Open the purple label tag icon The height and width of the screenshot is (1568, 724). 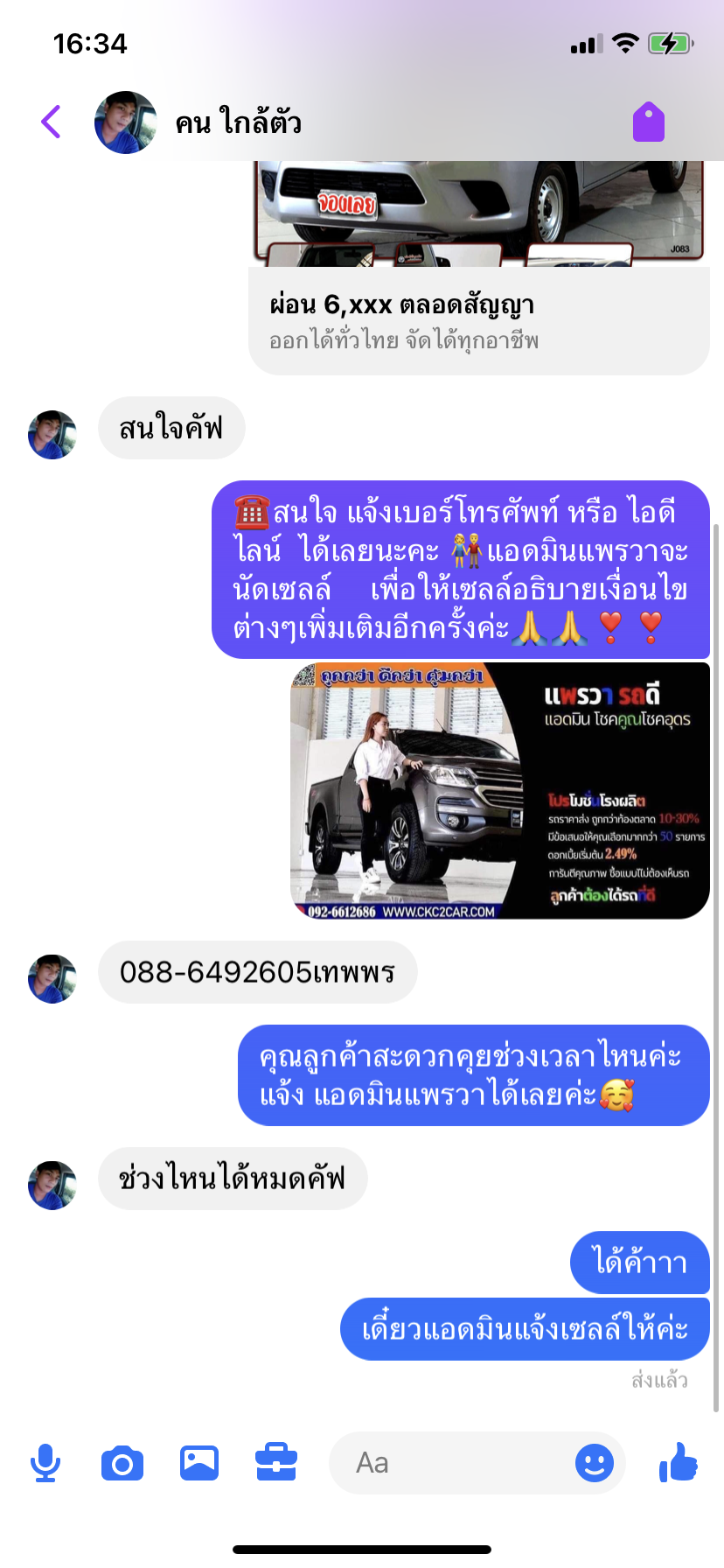(649, 122)
